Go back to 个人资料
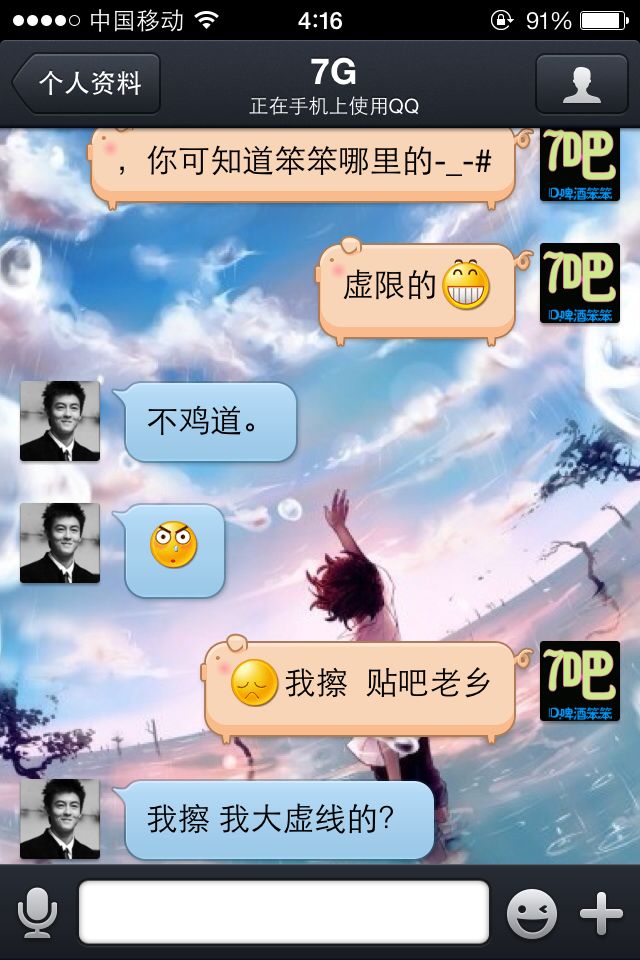 (x=86, y=83)
